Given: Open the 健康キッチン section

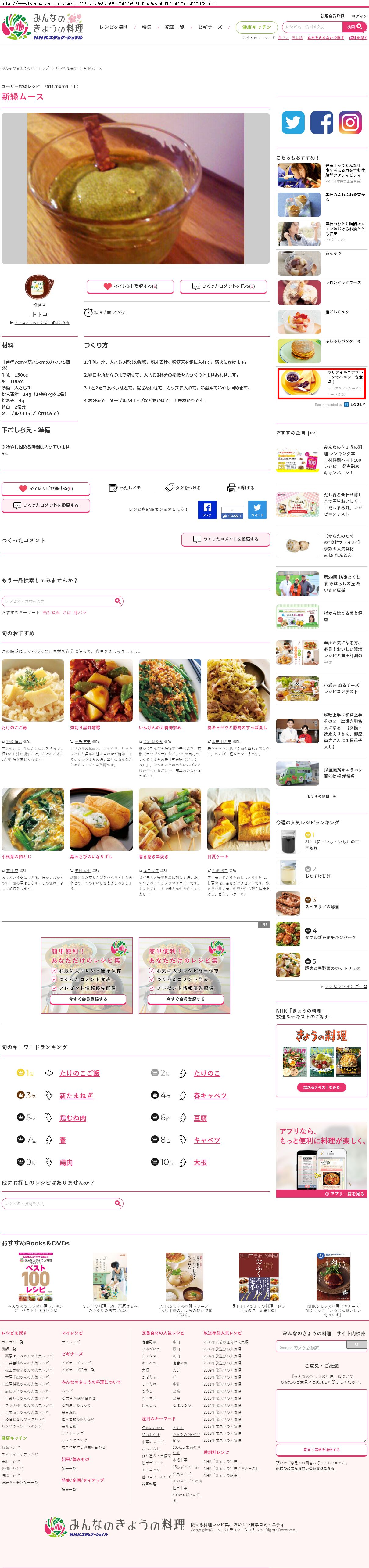Looking at the screenshot, I should coord(256,27).
